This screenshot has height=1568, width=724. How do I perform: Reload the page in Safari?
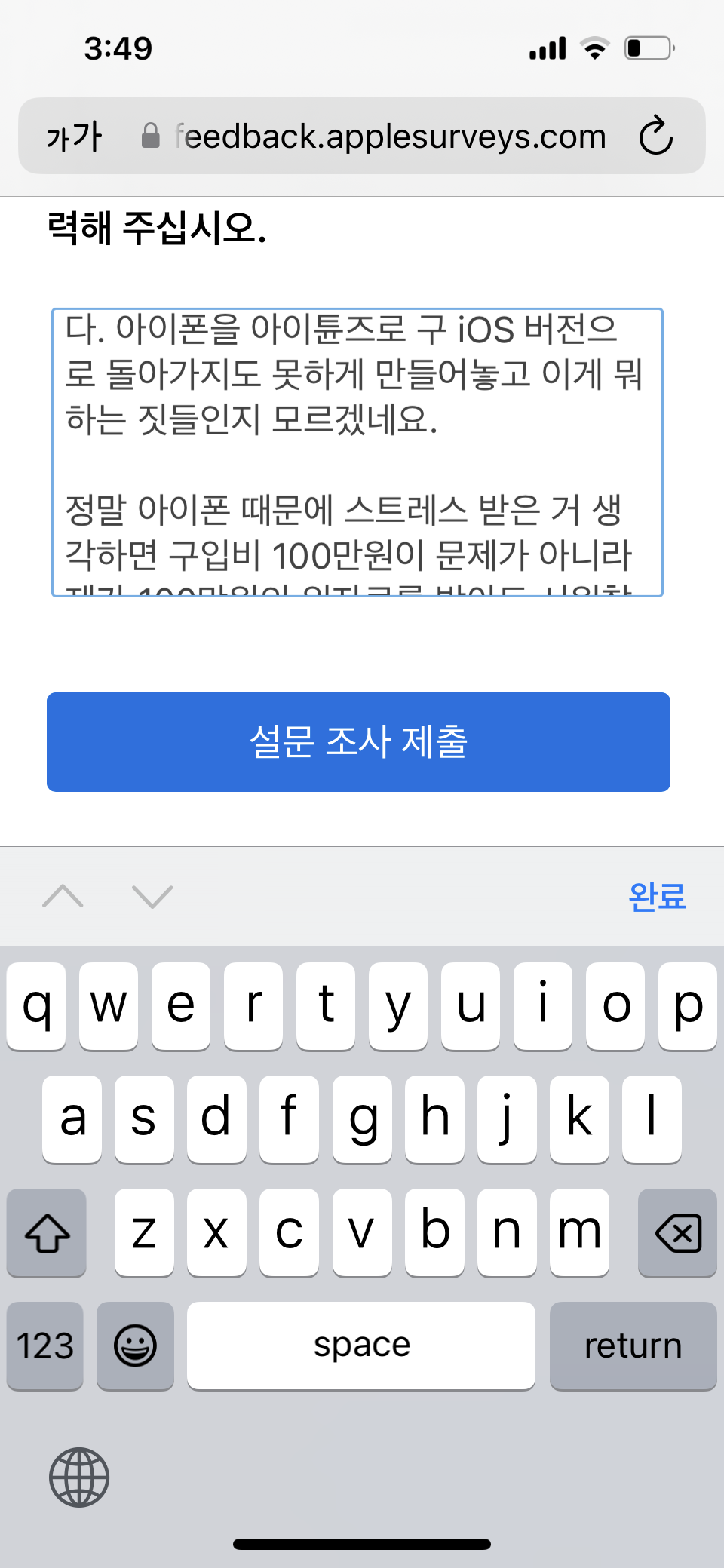pos(655,136)
